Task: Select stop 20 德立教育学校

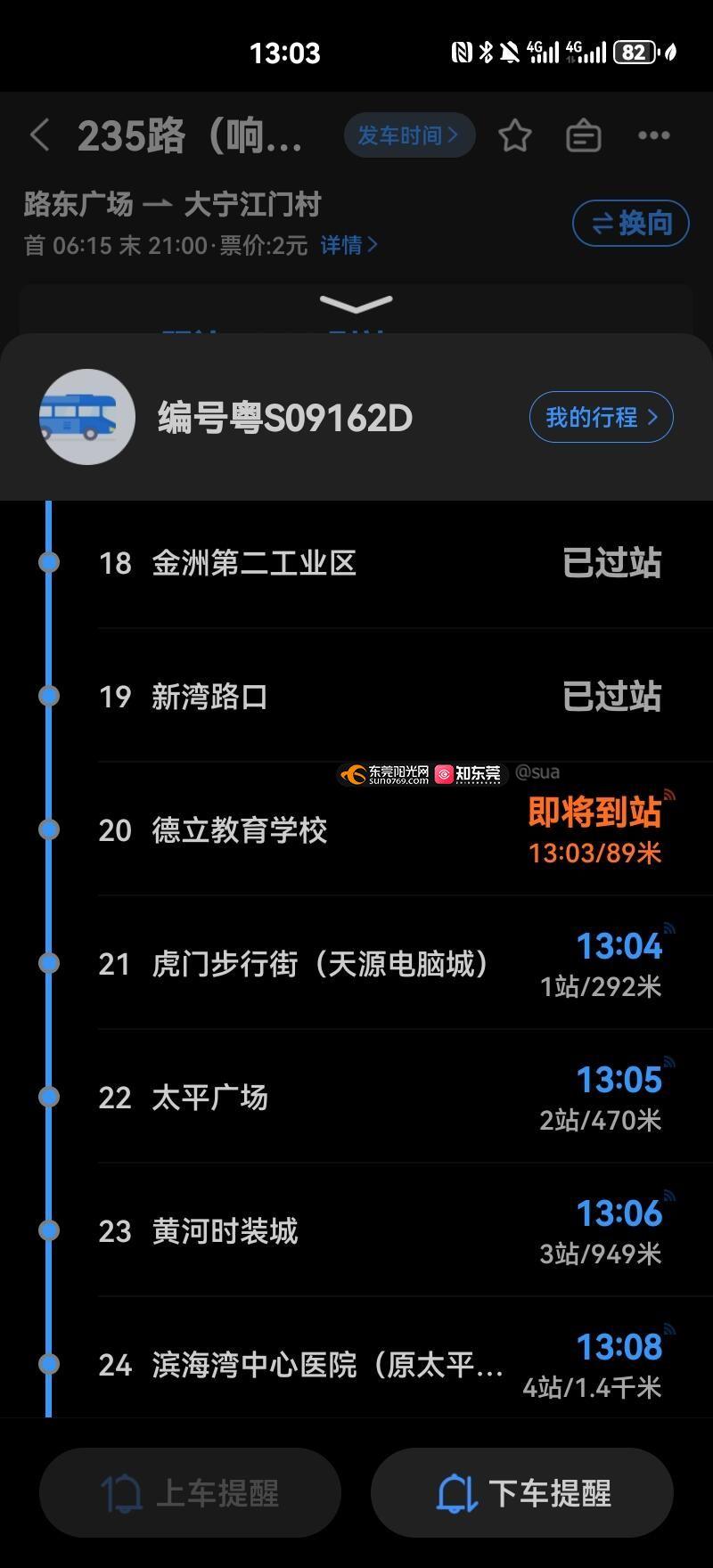Action: (x=239, y=830)
